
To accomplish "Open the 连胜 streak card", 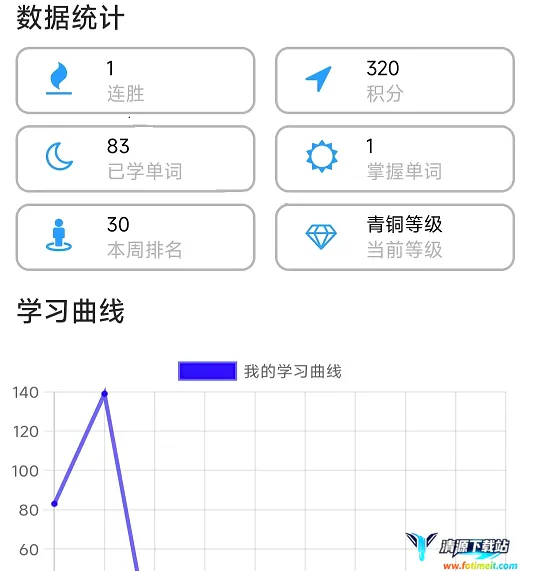I will pos(135,80).
